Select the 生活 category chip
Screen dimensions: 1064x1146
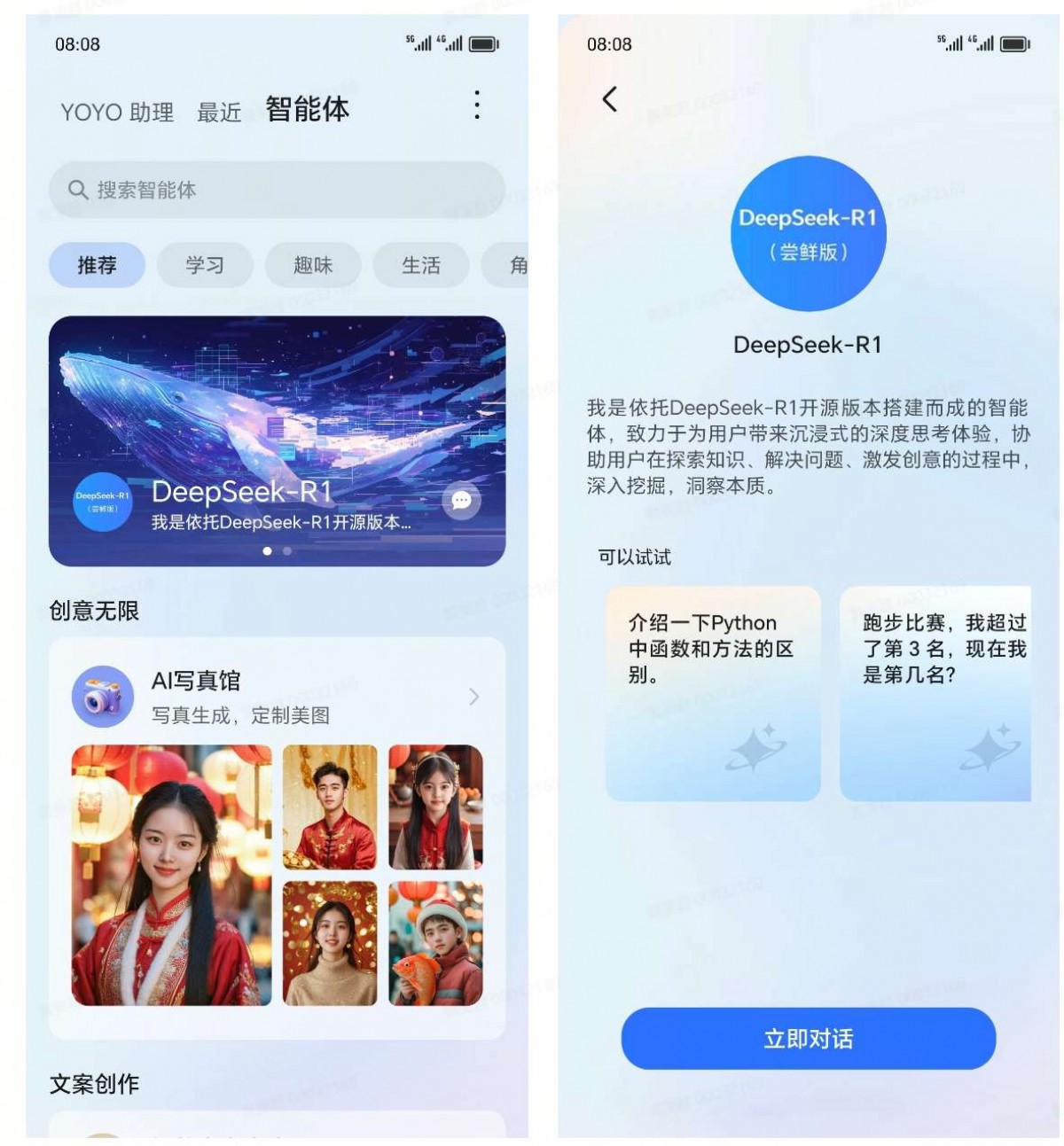click(421, 265)
